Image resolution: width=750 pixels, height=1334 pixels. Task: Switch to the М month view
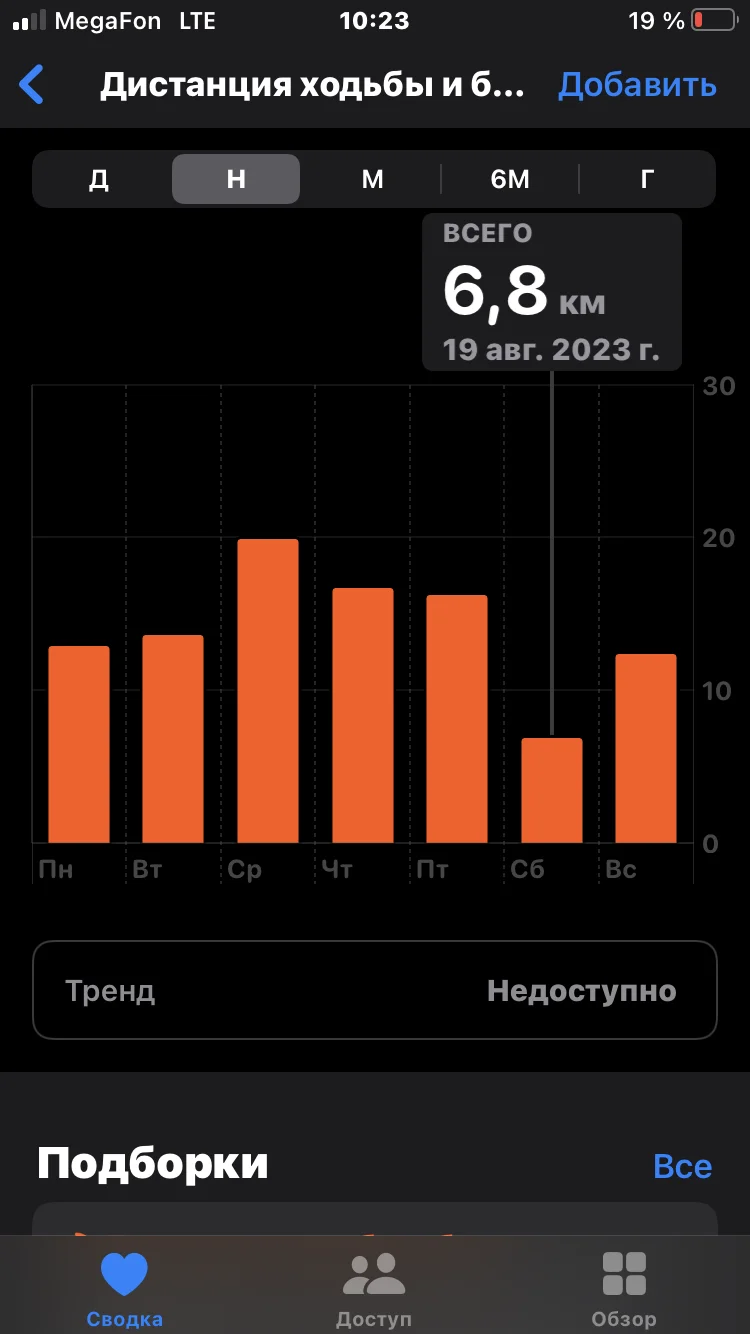coord(372,179)
